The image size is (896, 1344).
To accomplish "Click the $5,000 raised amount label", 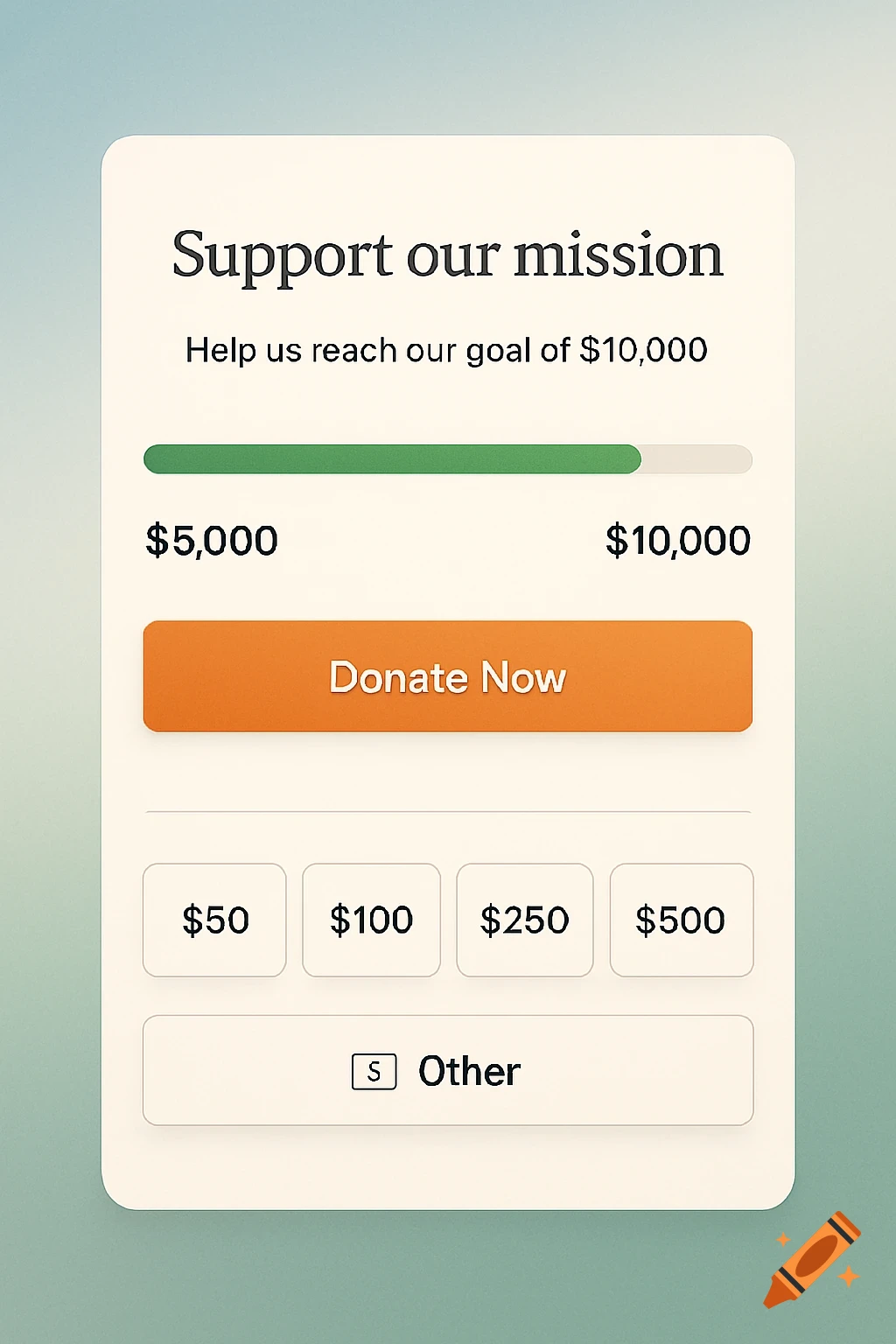I will [x=210, y=540].
